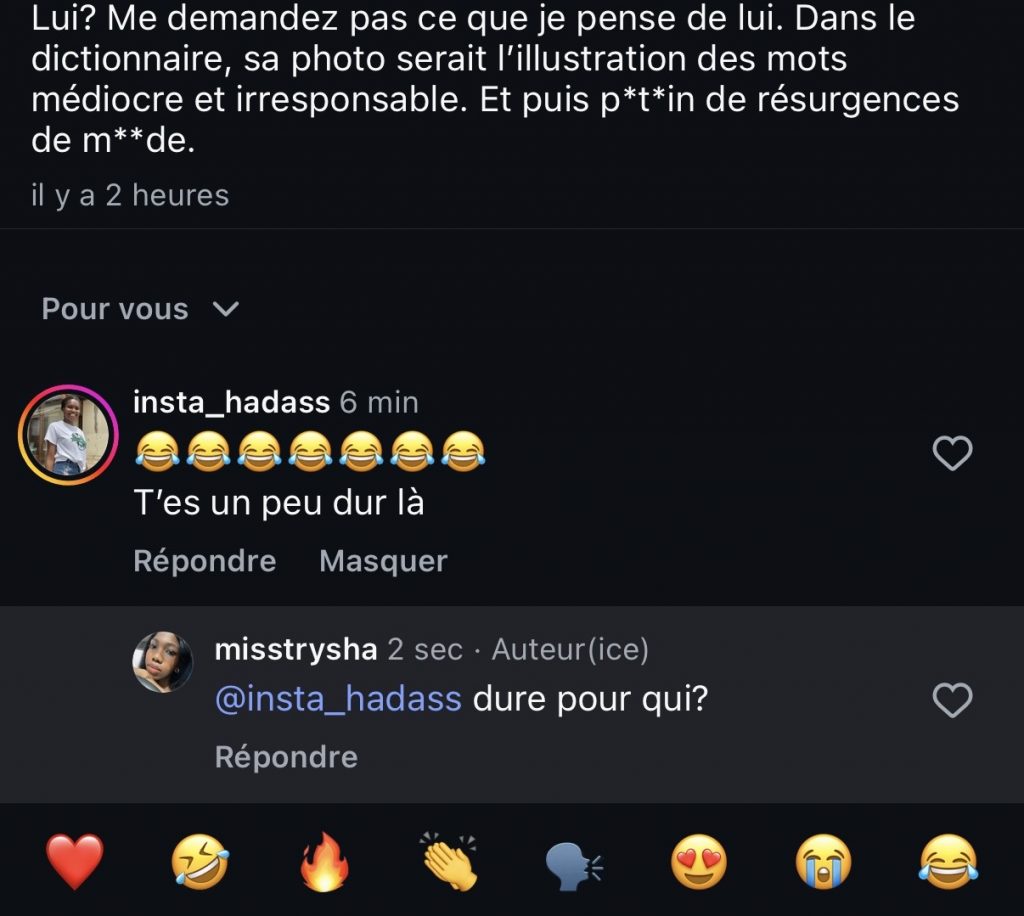The height and width of the screenshot is (916, 1024).
Task: Open misstrysha username profile
Action: point(296,650)
